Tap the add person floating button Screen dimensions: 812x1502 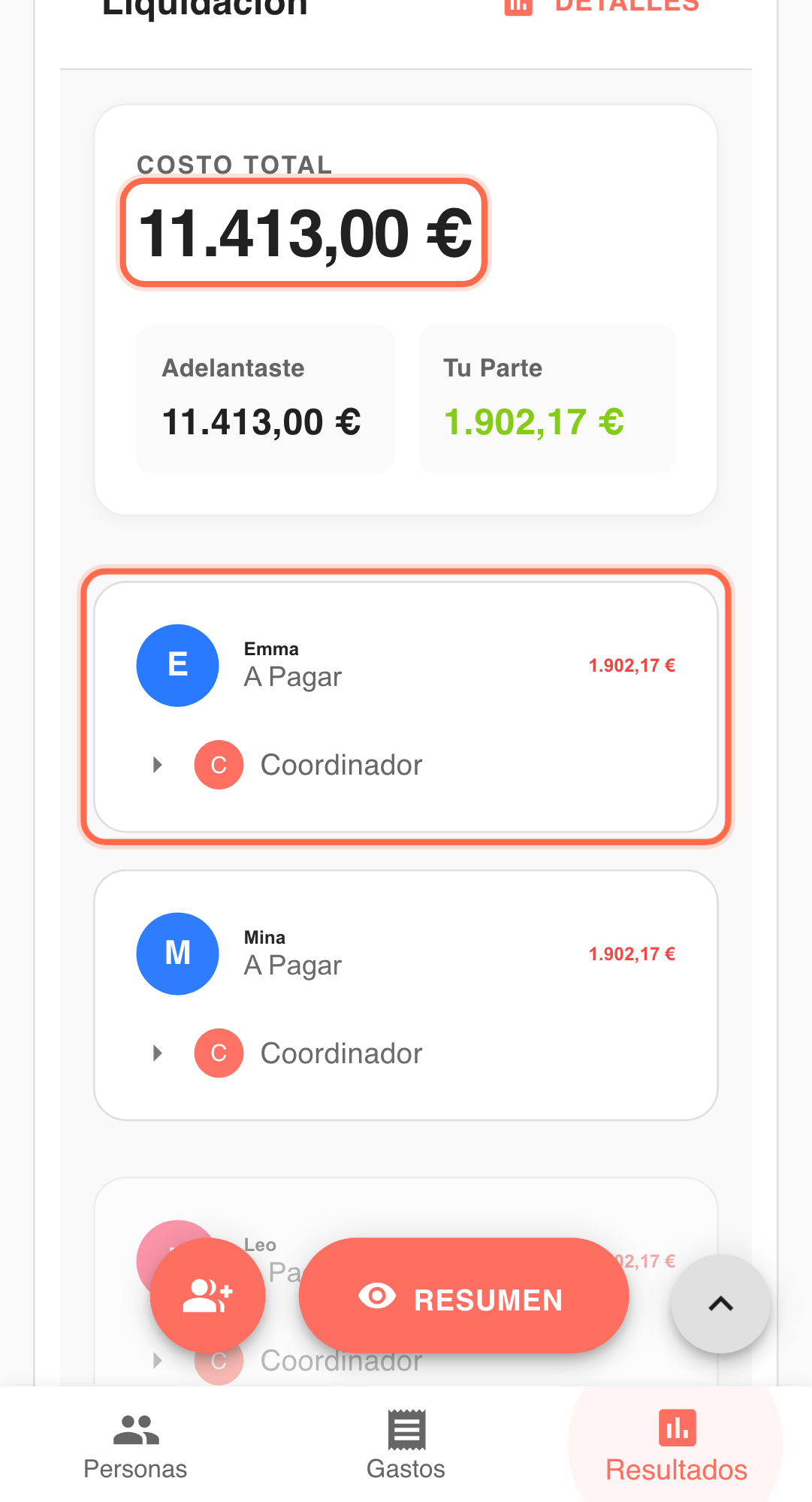click(208, 1296)
